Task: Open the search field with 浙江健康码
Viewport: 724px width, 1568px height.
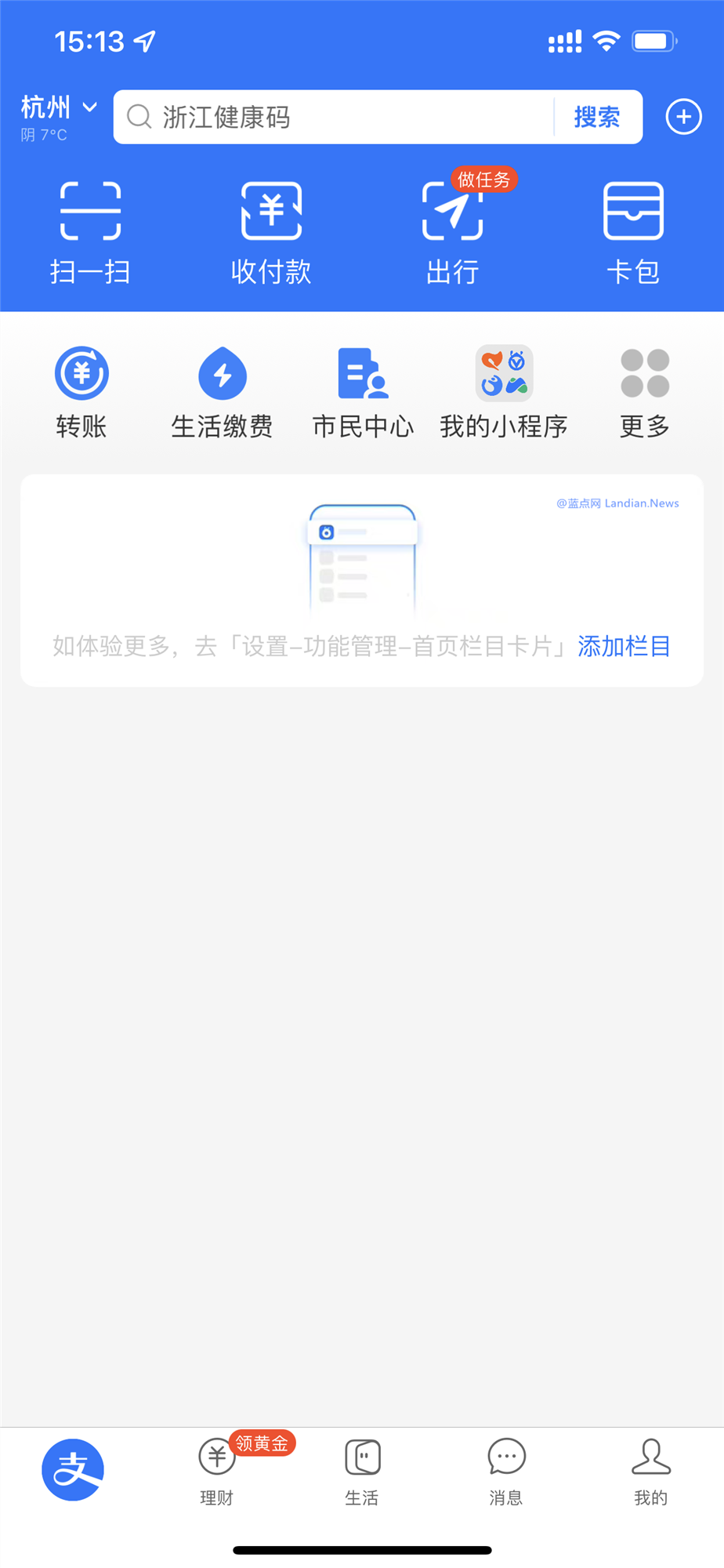Action: (337, 117)
